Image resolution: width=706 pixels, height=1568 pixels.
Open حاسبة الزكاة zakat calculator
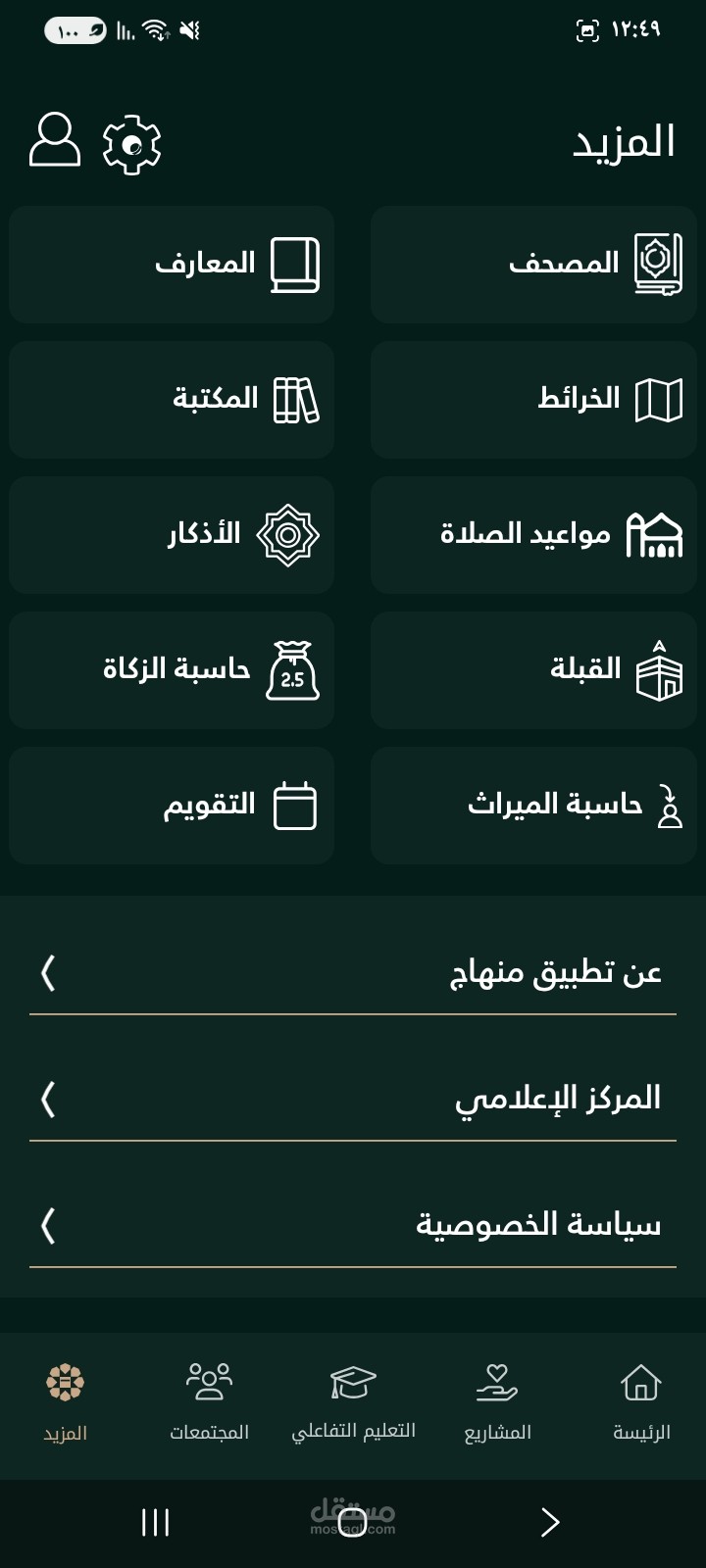point(172,669)
